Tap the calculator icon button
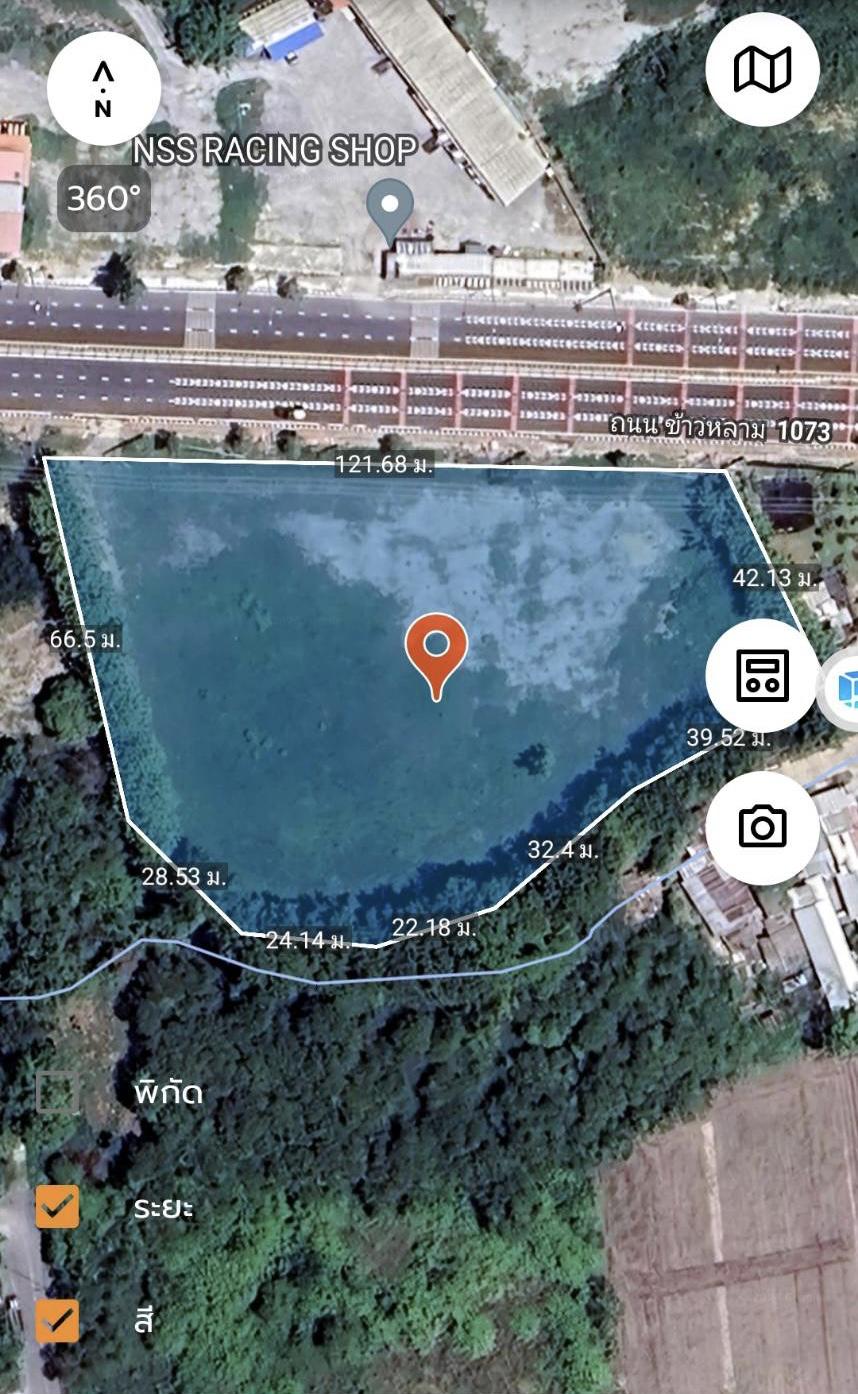The width and height of the screenshot is (858, 1394). 762,674
